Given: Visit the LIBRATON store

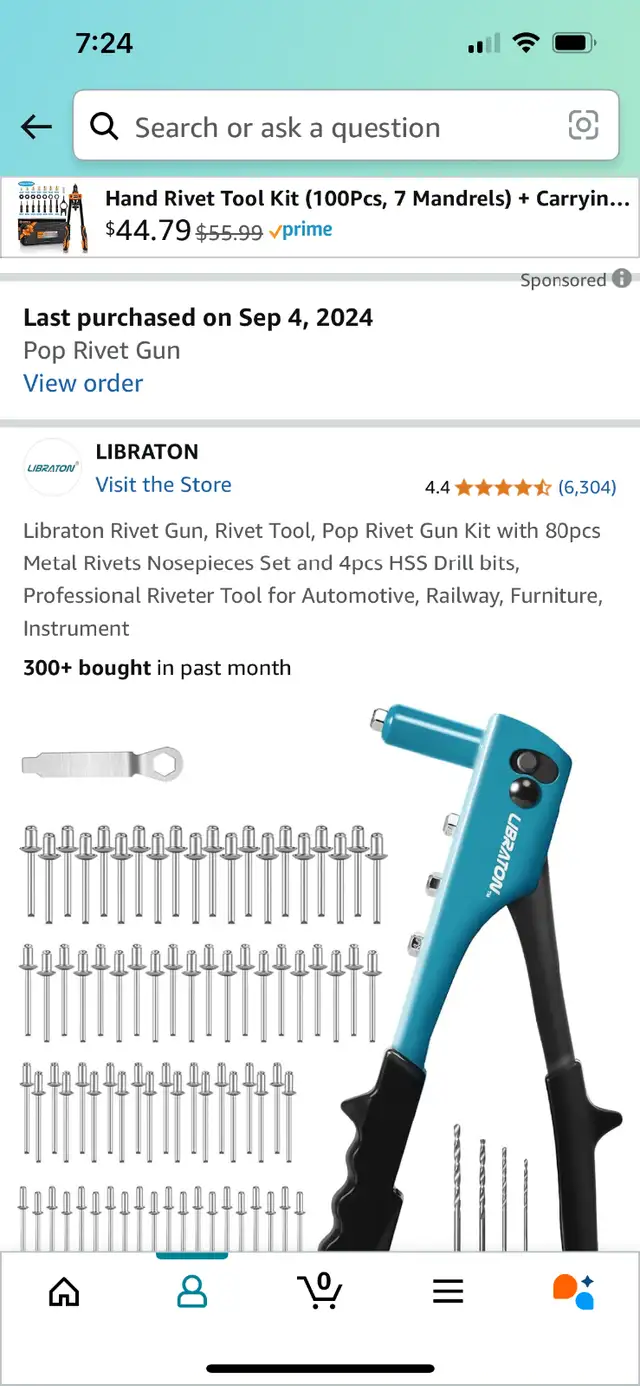Looking at the screenshot, I should 163,485.
